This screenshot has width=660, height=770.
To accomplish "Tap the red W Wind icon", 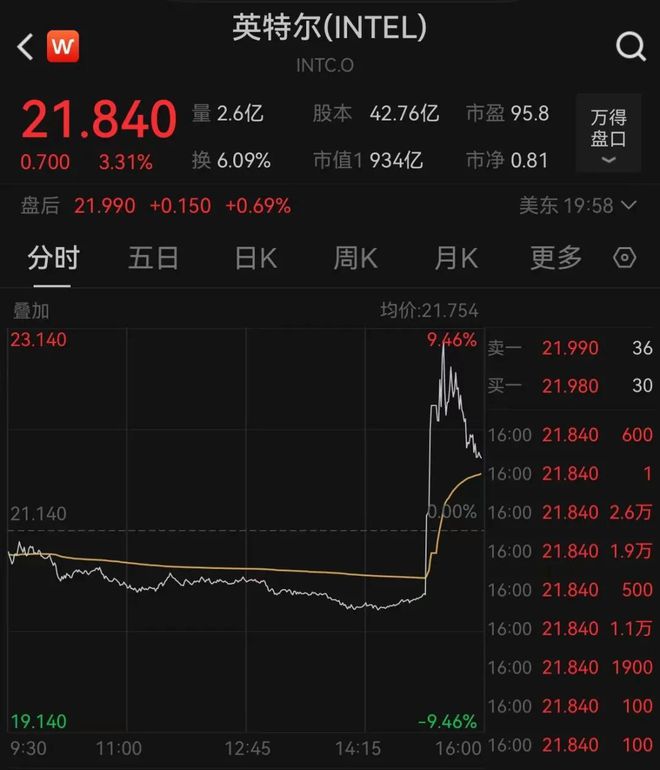I will click(63, 47).
